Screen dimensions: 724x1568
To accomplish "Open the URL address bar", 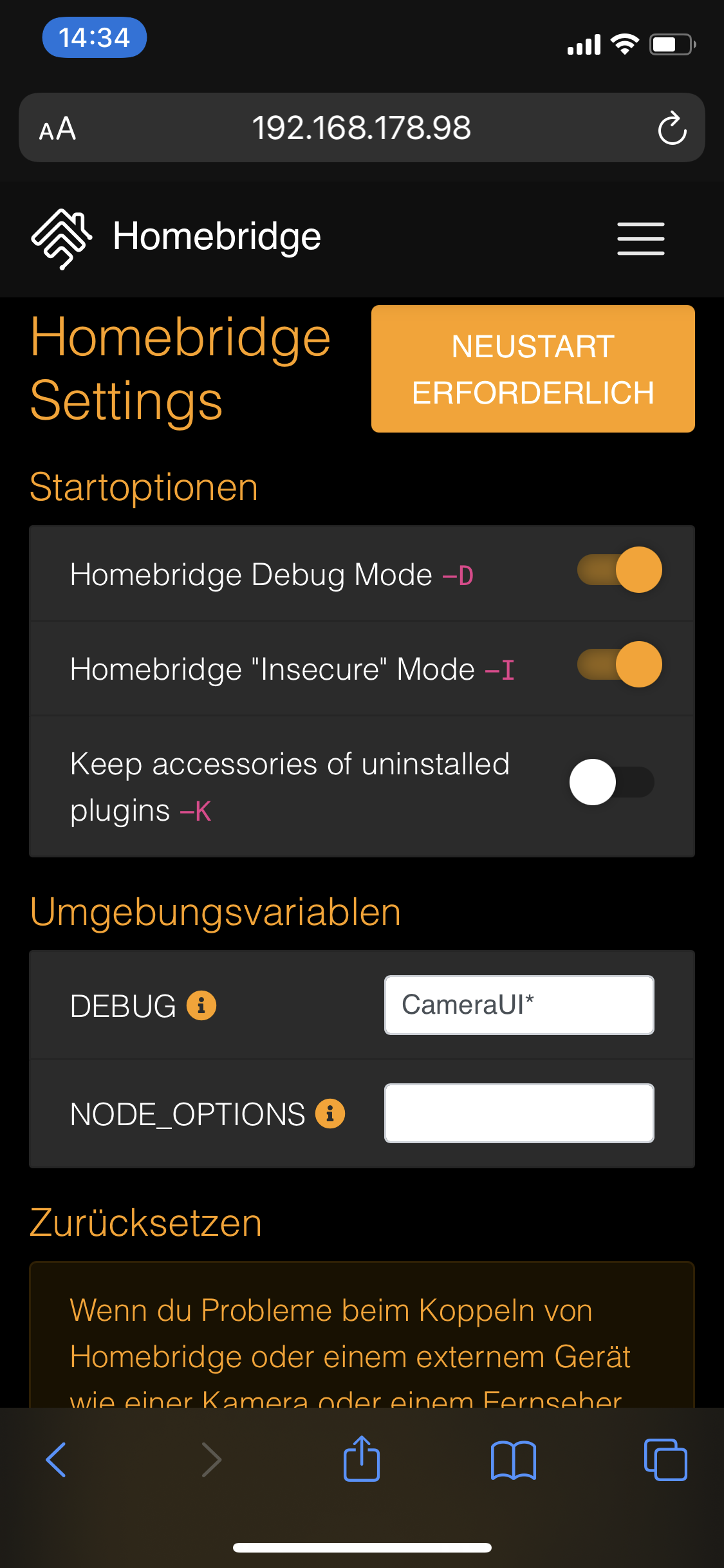I will point(362,127).
